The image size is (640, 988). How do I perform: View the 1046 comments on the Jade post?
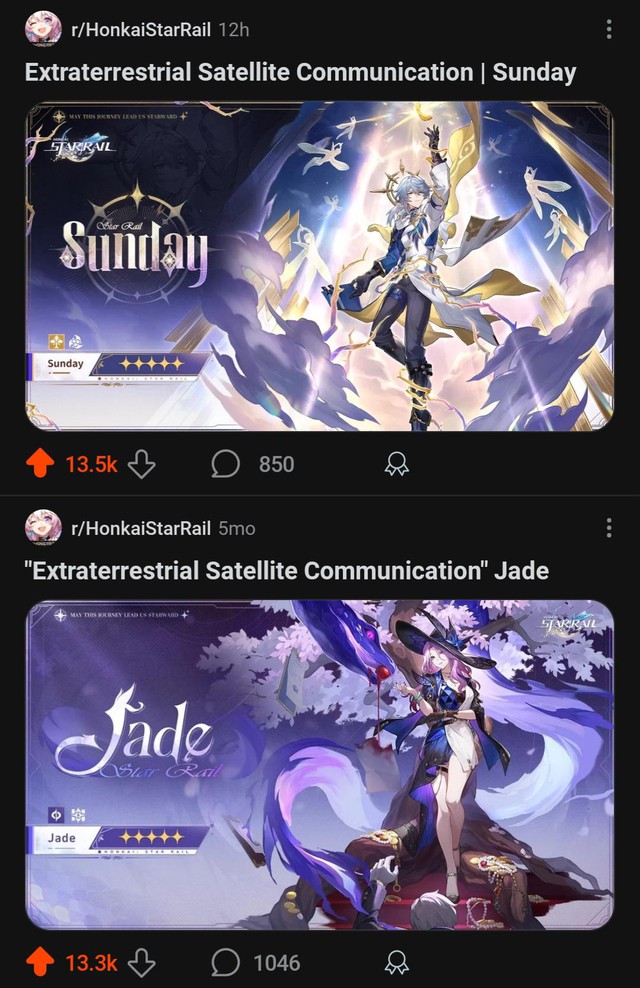point(256,962)
